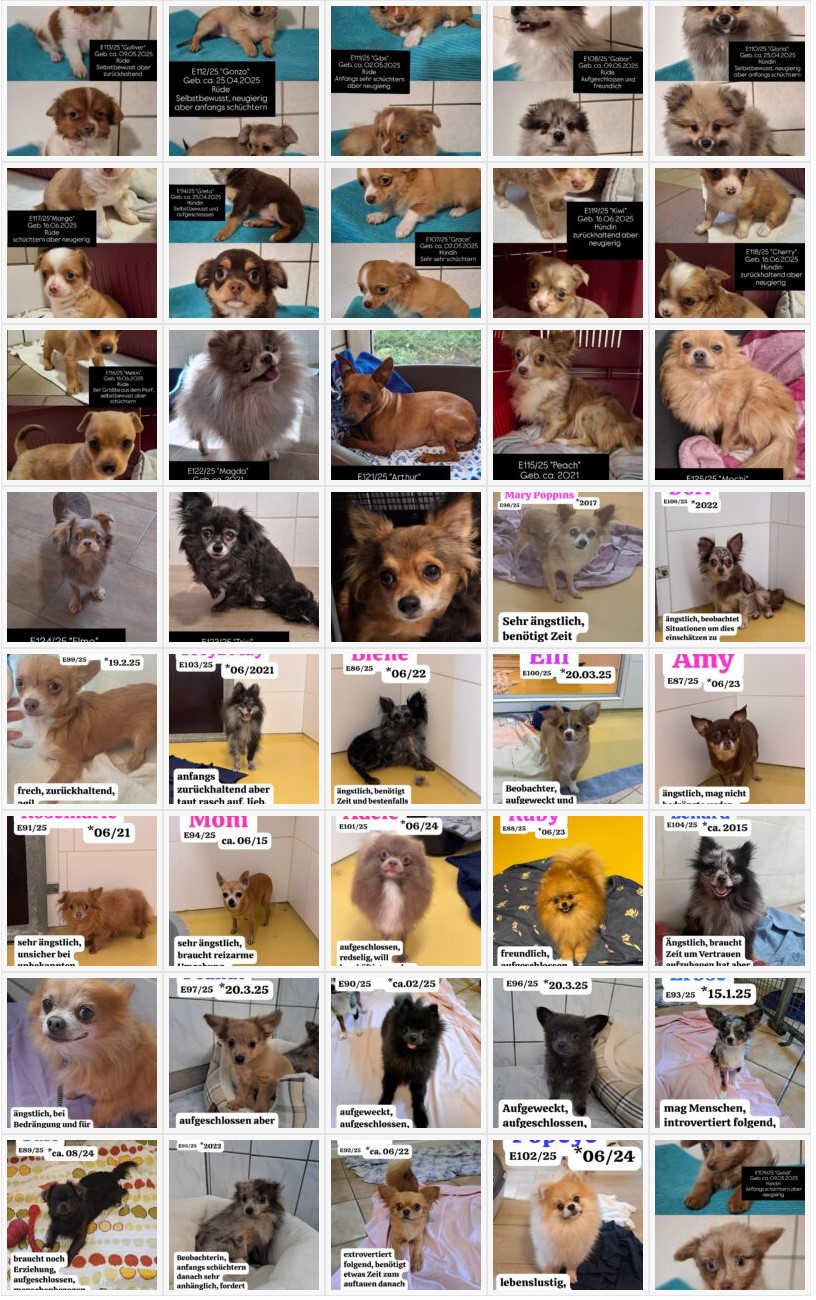The image size is (816, 1300).
Task: View the tile numbered E102/25
Action: pyautogui.click(x=568, y=1214)
